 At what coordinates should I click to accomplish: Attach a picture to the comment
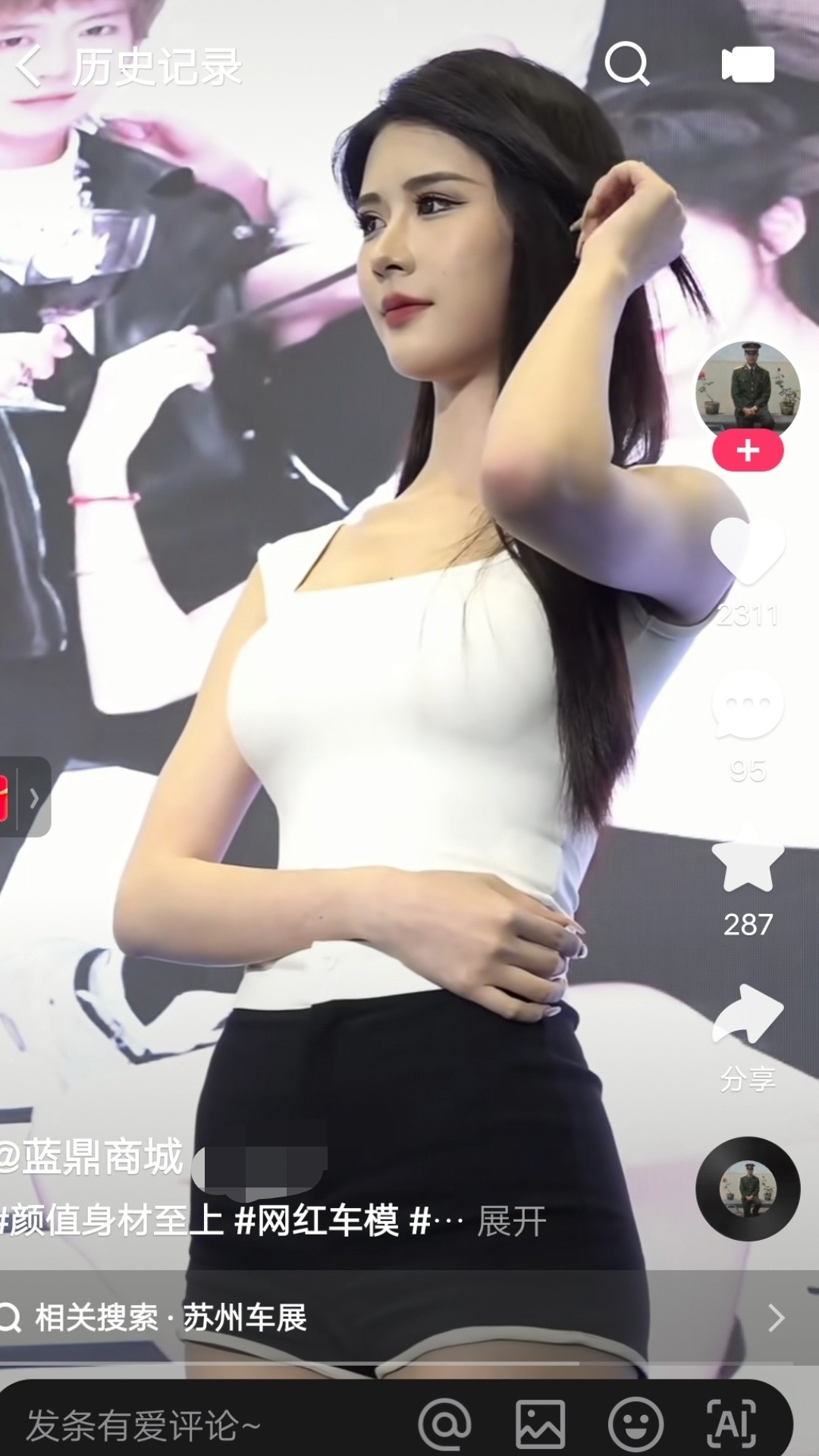pos(540,1424)
